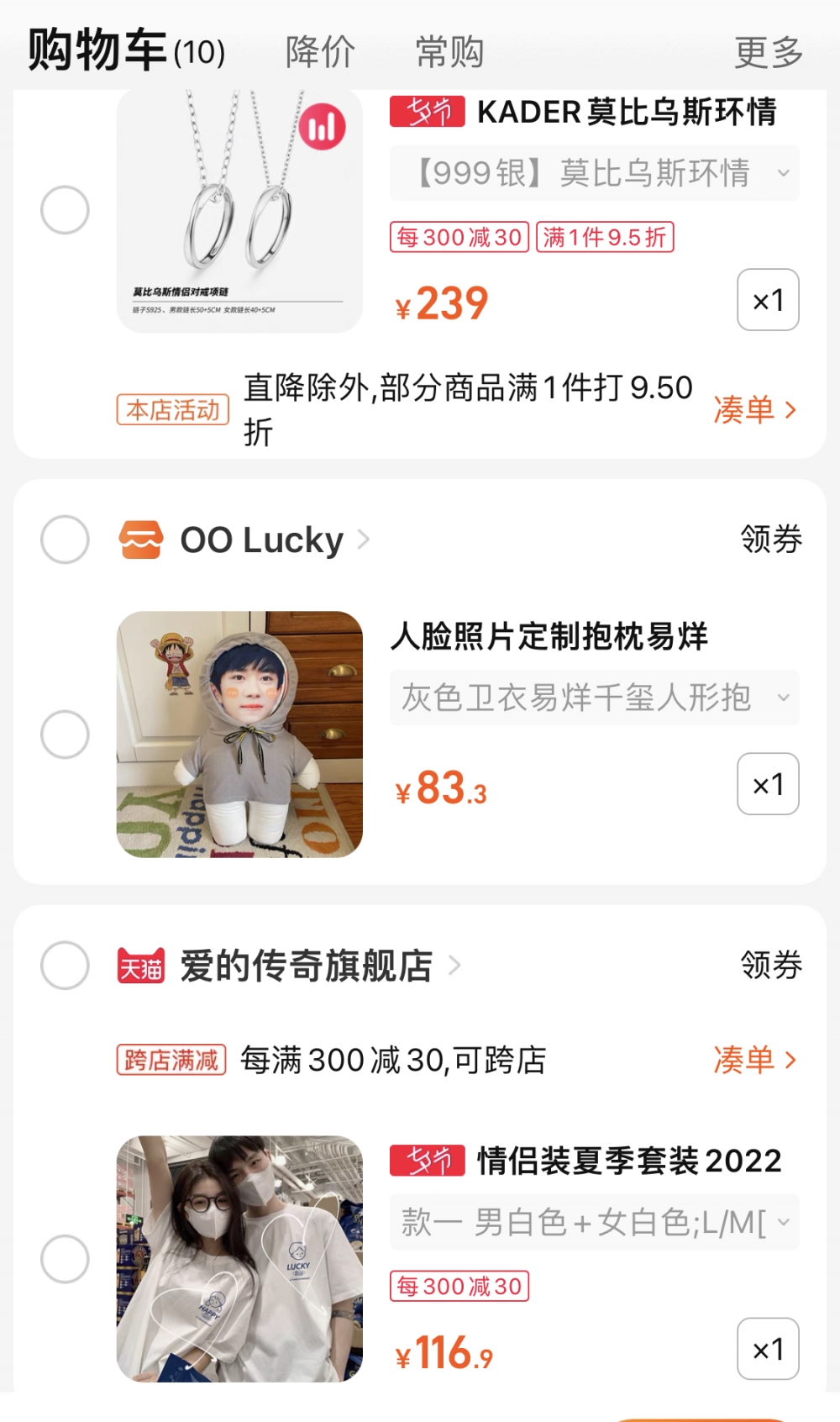Tap the OO Lucky store icon
Image resolution: width=840 pixels, height=1422 pixels.
point(141,540)
